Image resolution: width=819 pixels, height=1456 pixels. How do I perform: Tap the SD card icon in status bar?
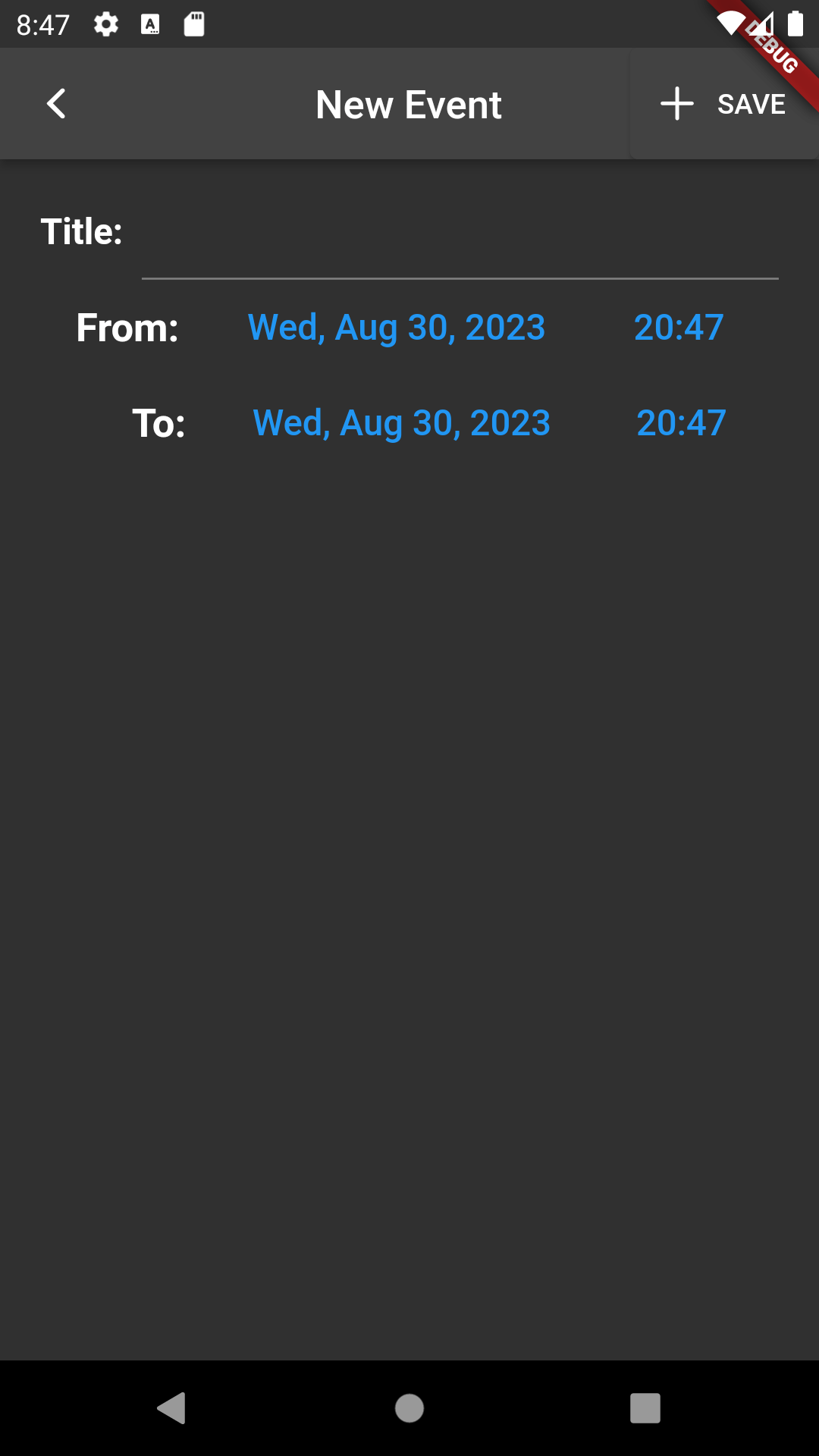coord(193,24)
